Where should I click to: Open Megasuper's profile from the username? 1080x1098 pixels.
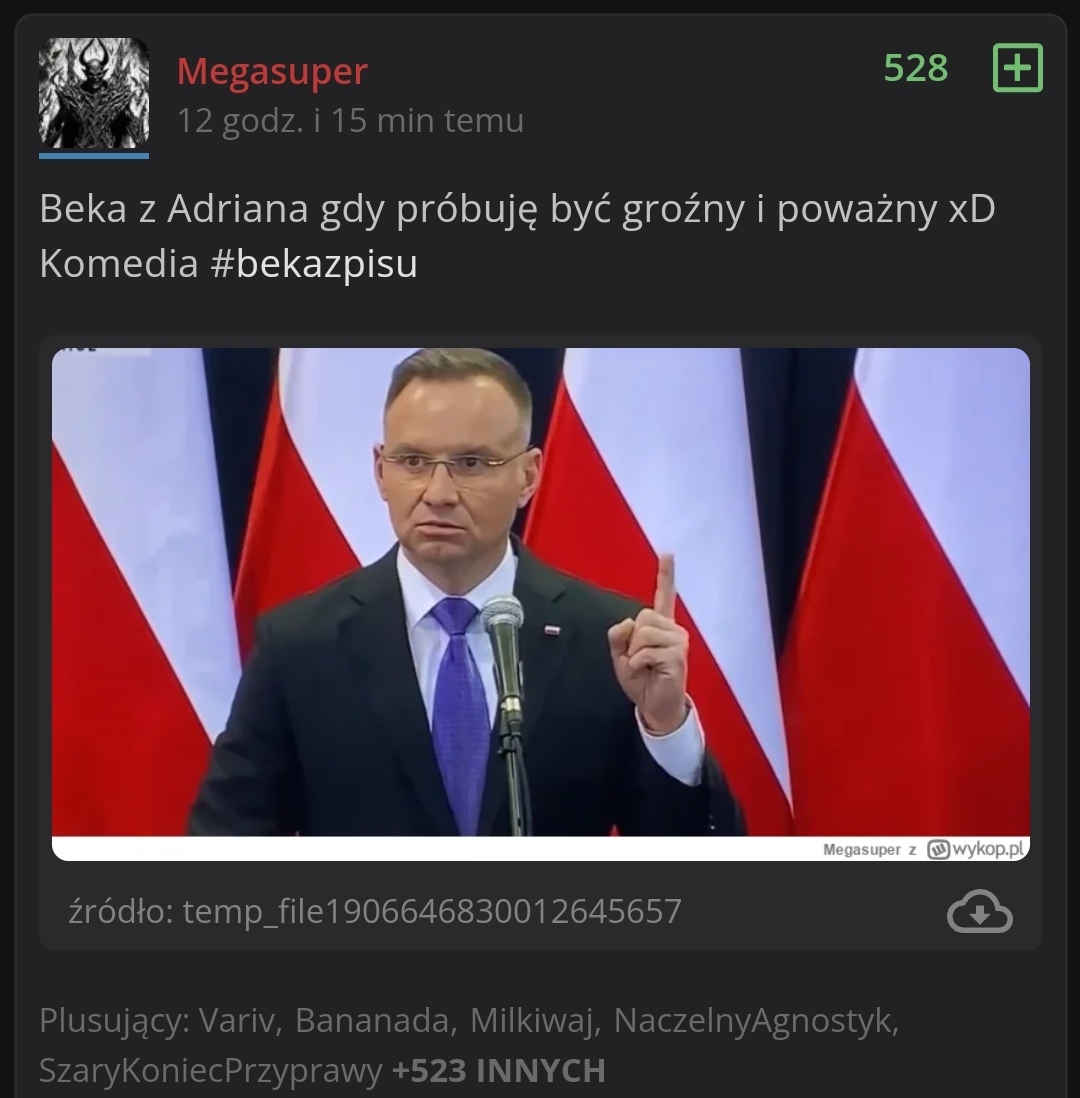click(x=272, y=71)
